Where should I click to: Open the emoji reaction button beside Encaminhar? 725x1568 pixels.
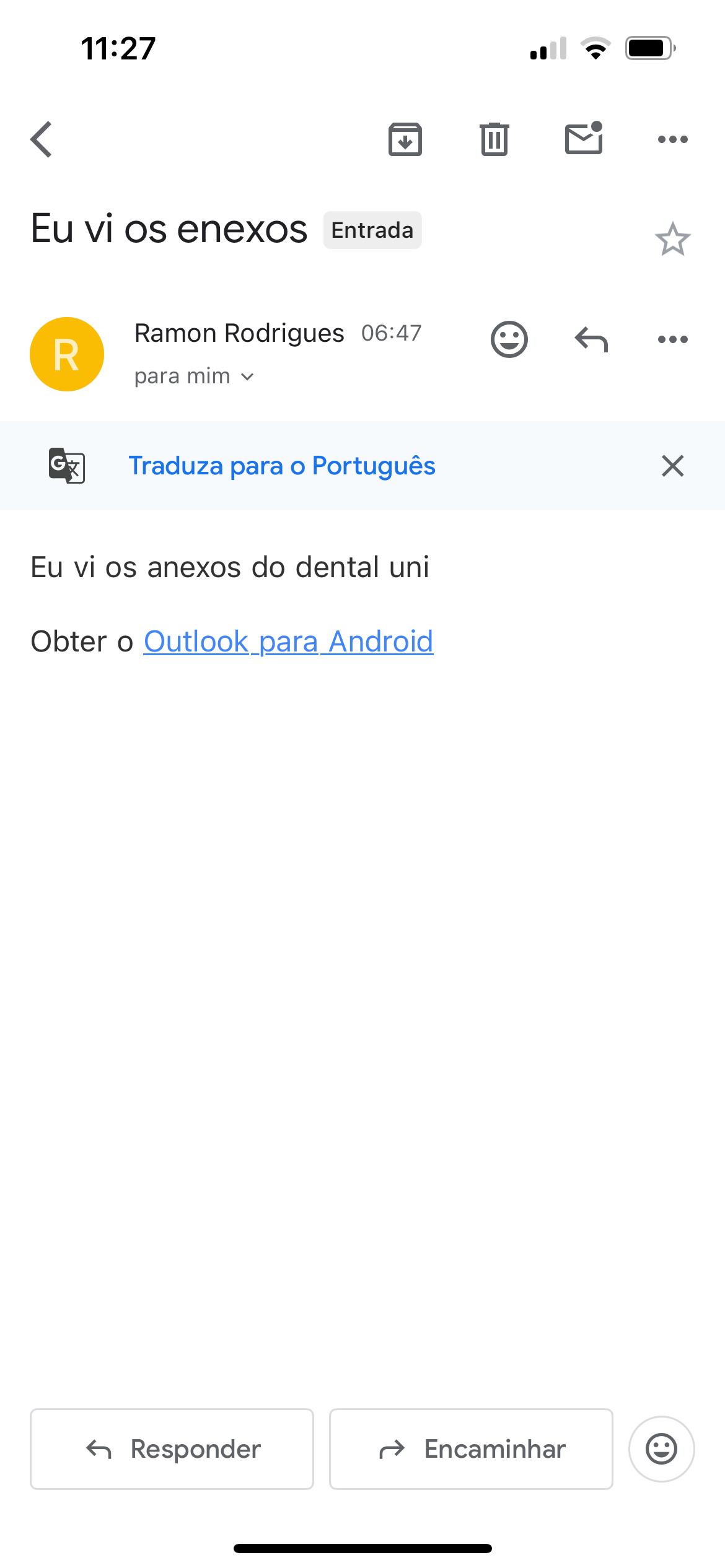(661, 1449)
